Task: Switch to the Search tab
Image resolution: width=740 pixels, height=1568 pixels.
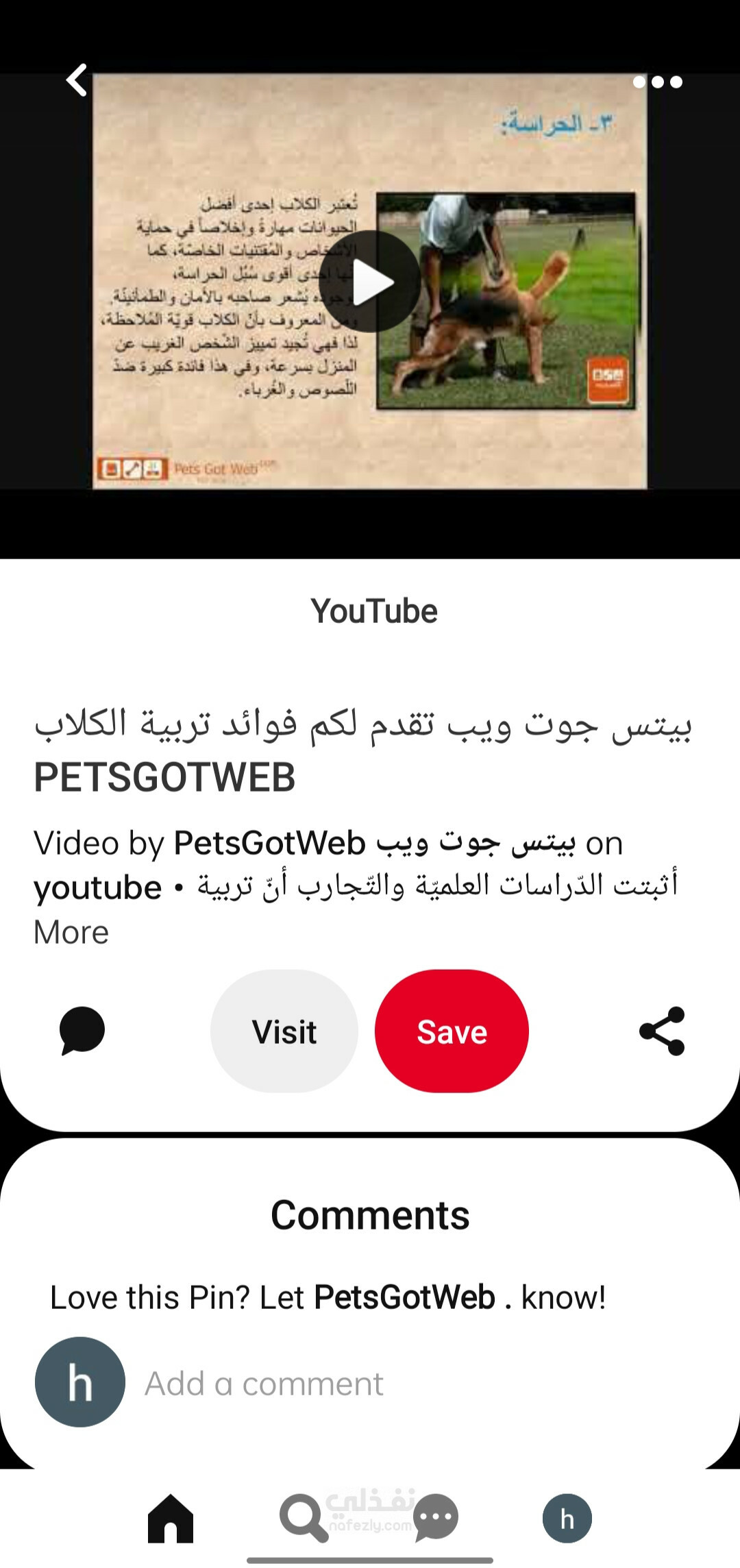Action: click(304, 1518)
